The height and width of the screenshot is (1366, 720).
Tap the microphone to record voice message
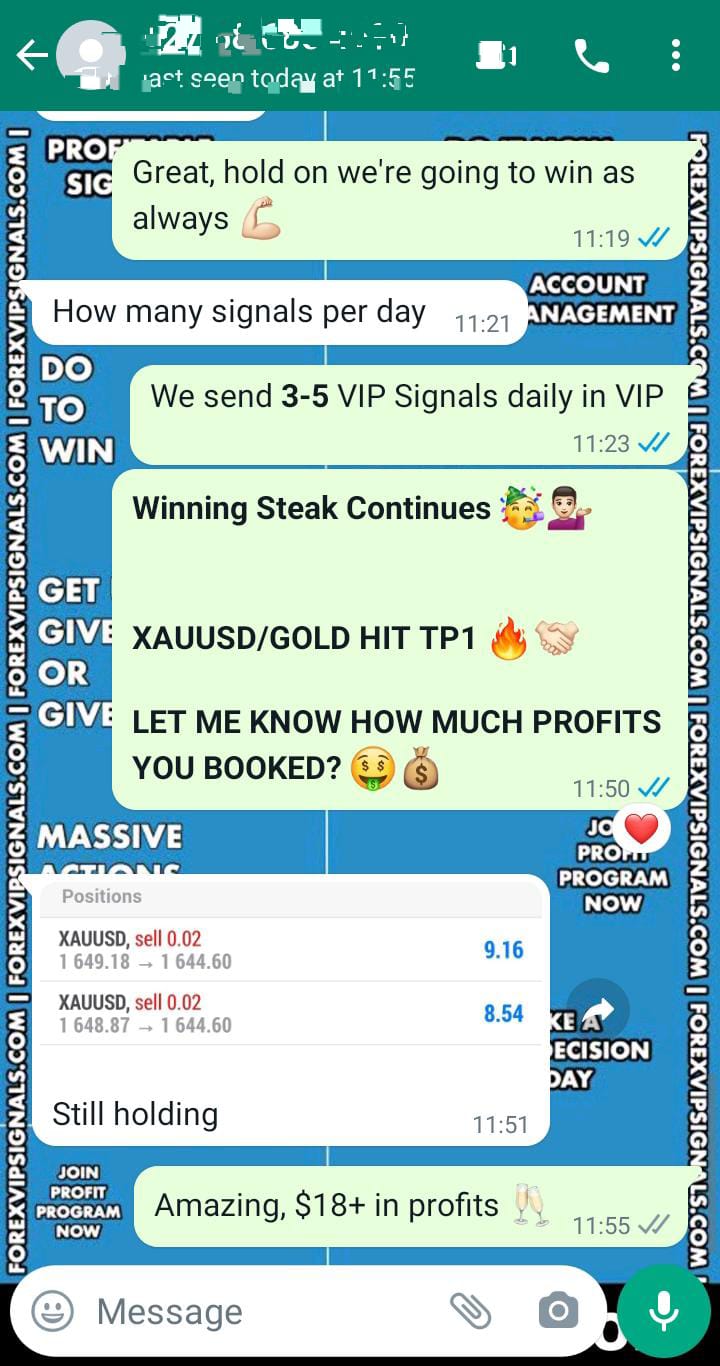(x=664, y=1310)
